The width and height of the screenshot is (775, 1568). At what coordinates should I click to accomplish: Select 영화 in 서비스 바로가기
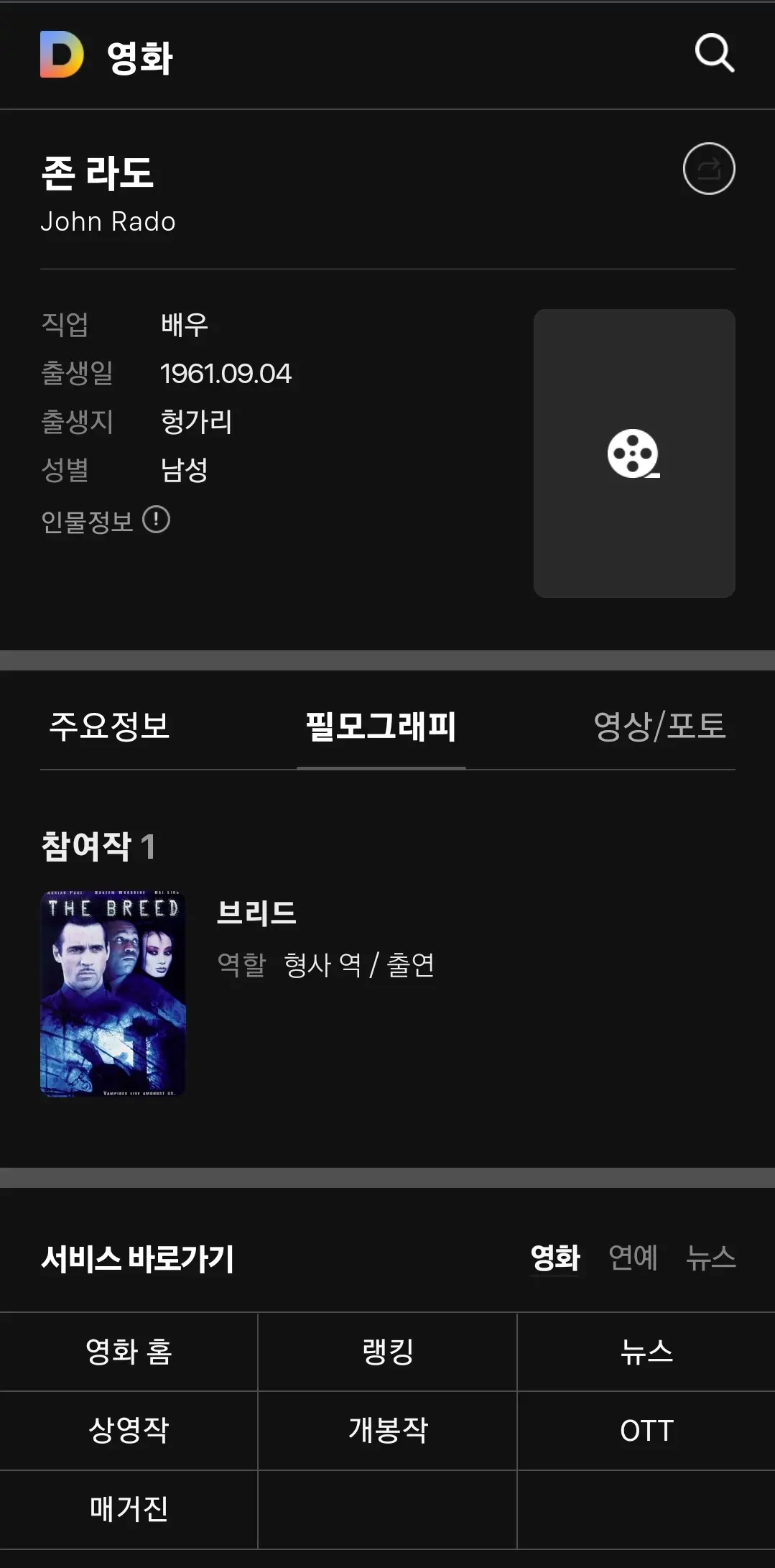point(554,1258)
